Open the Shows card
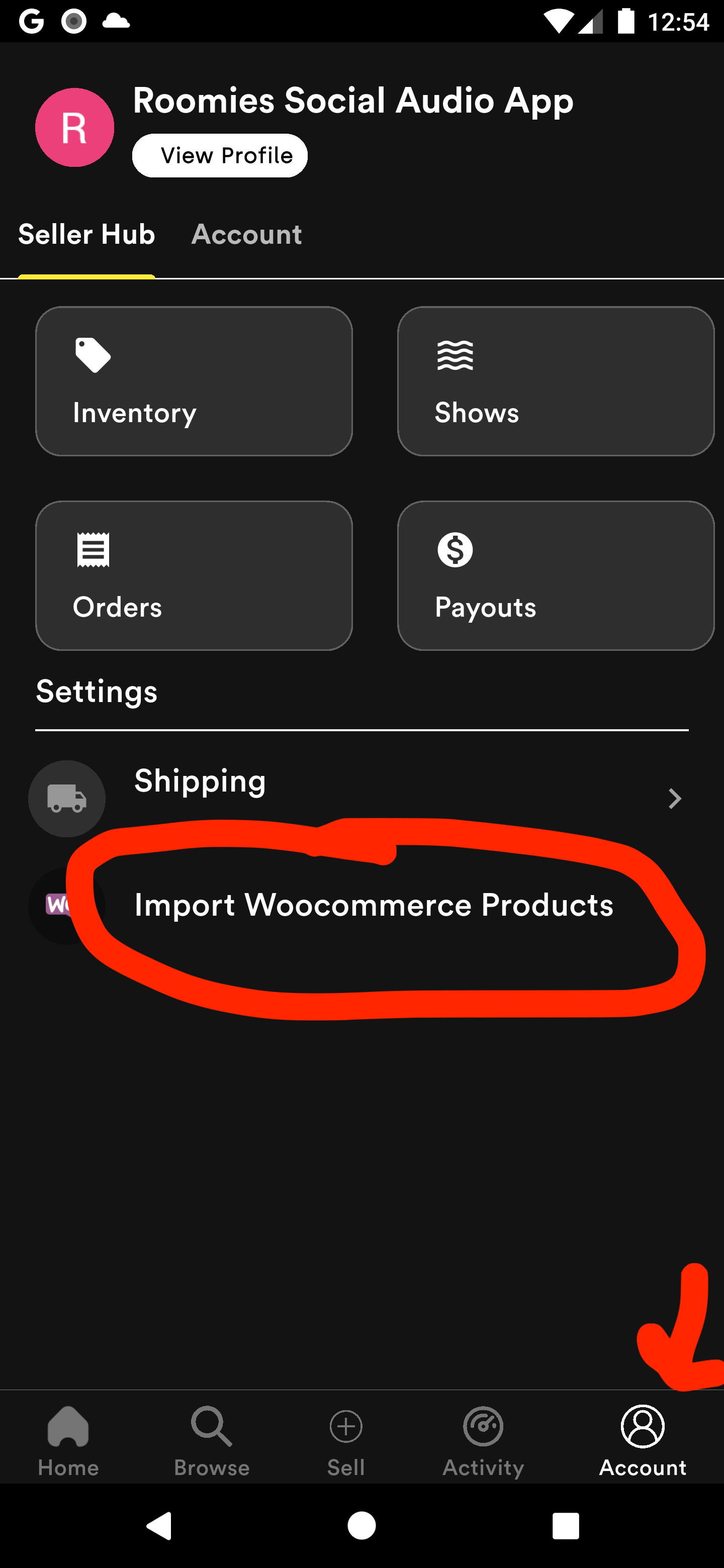Viewport: 724px width, 1568px height. pos(556,381)
